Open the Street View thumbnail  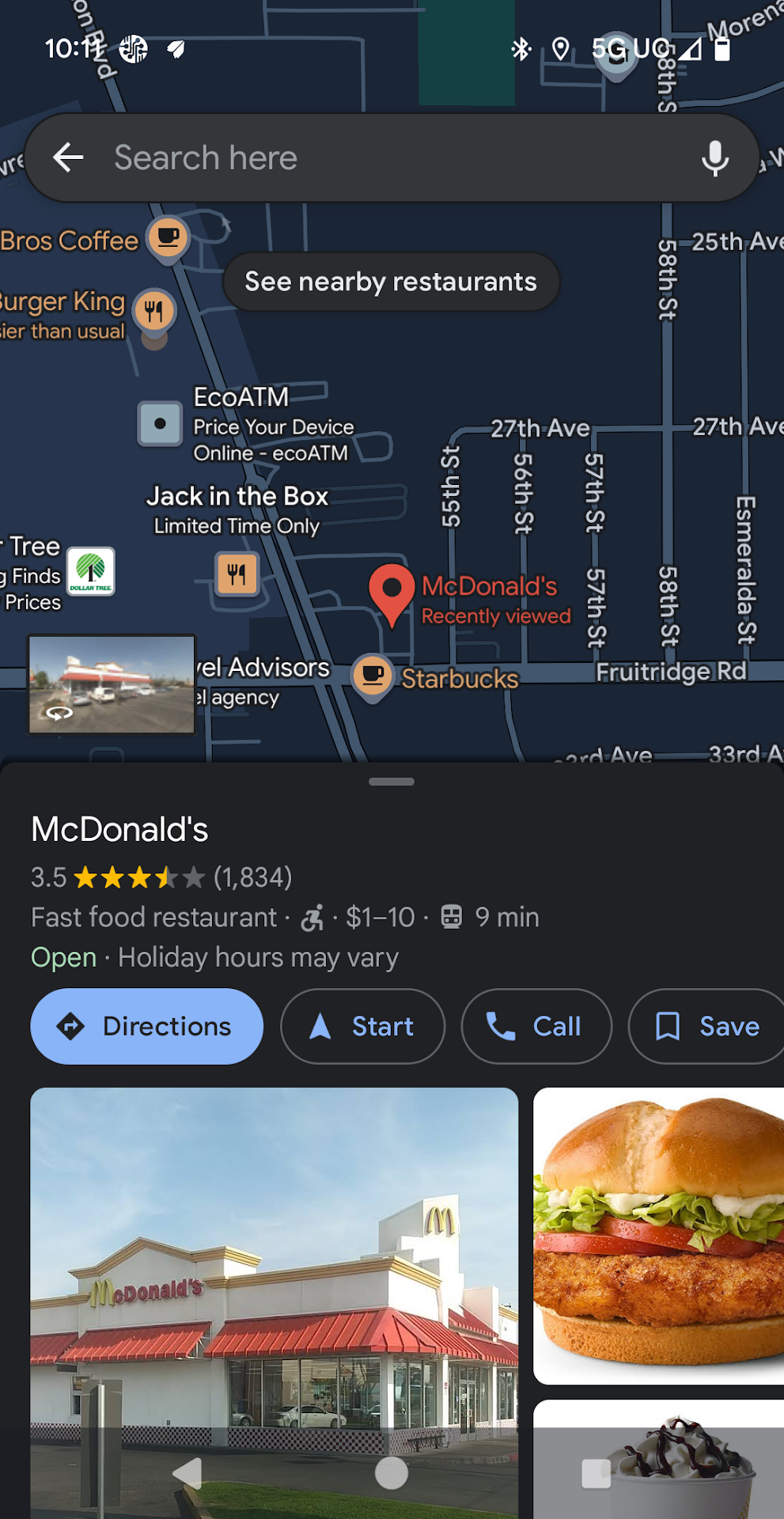click(112, 684)
